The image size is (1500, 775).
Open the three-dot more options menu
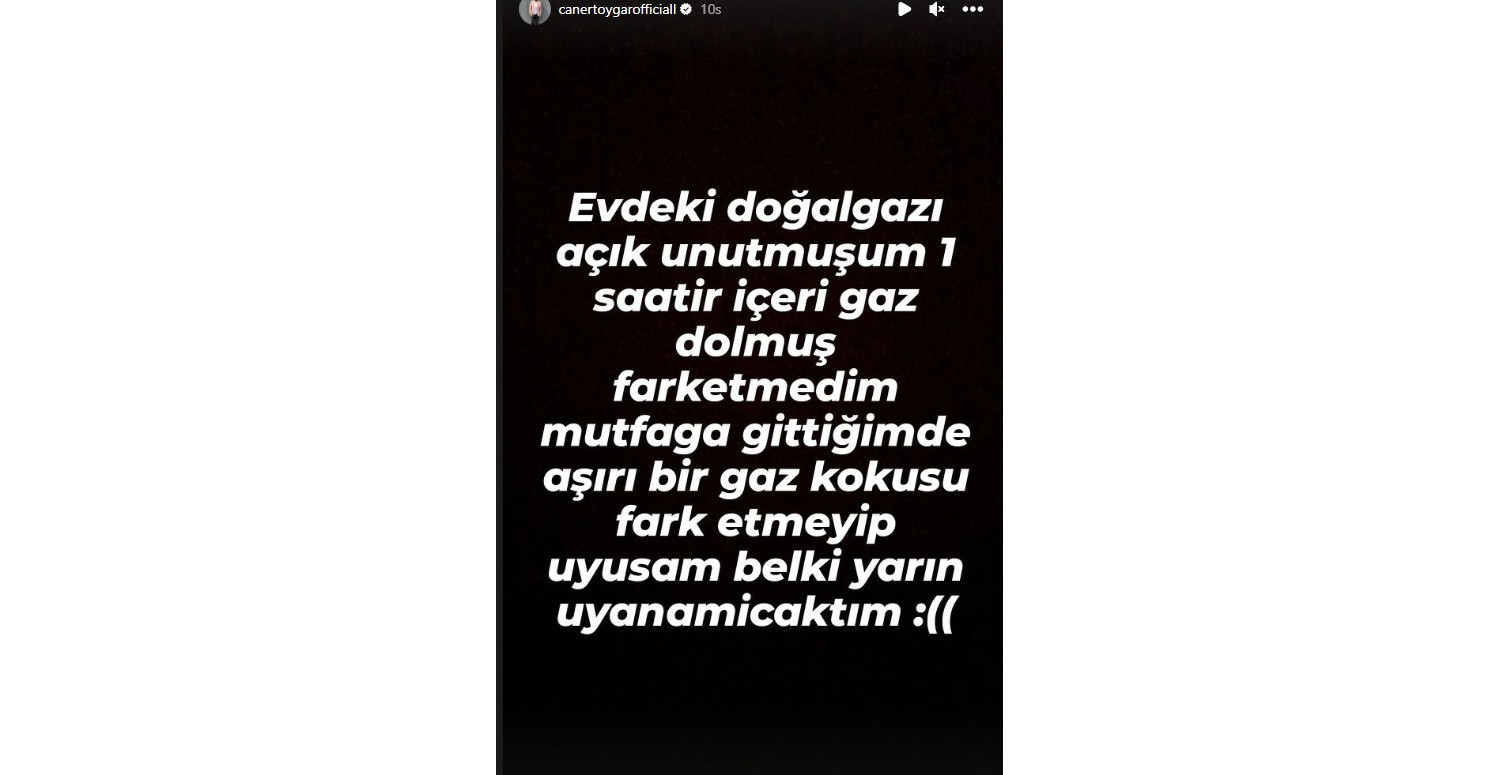tap(972, 9)
